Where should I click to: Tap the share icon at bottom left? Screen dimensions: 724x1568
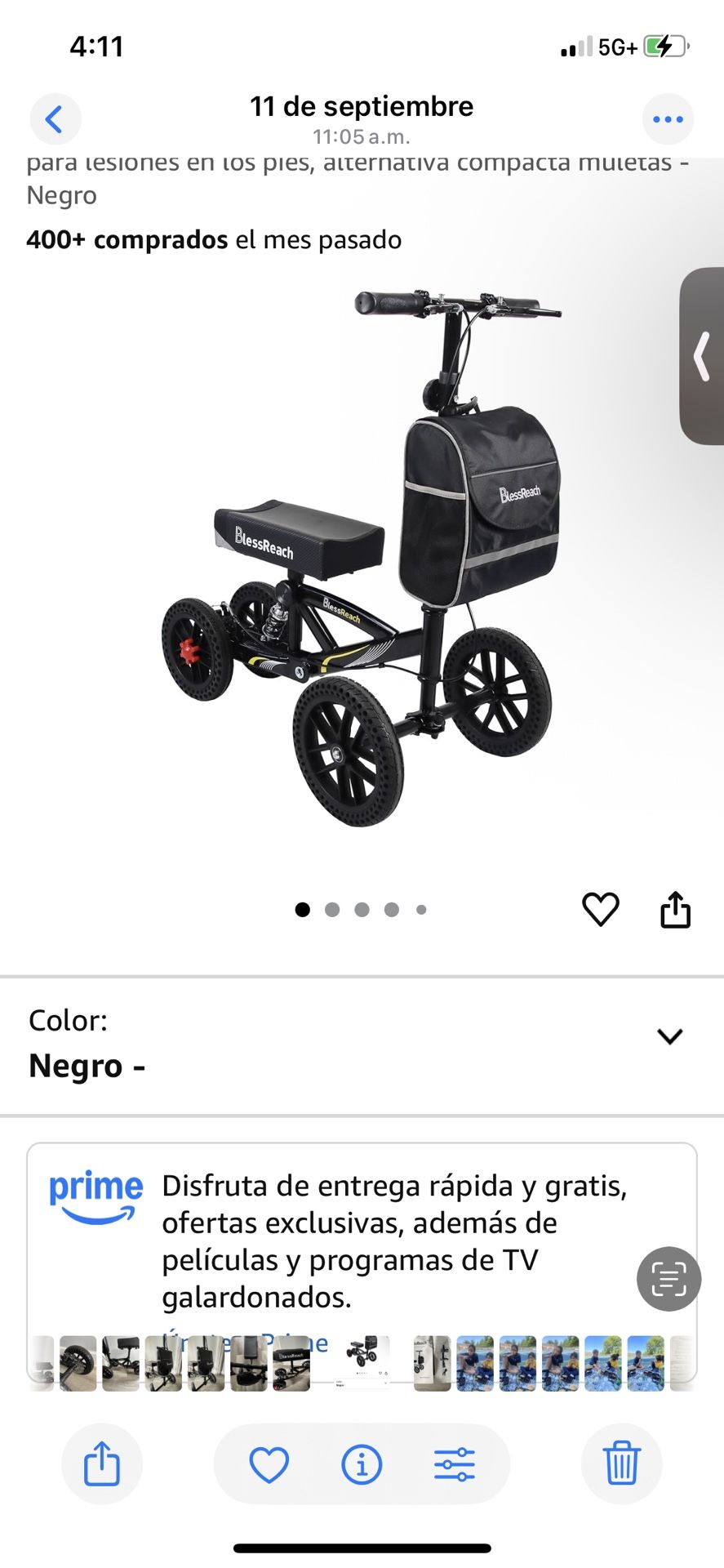[102, 1464]
